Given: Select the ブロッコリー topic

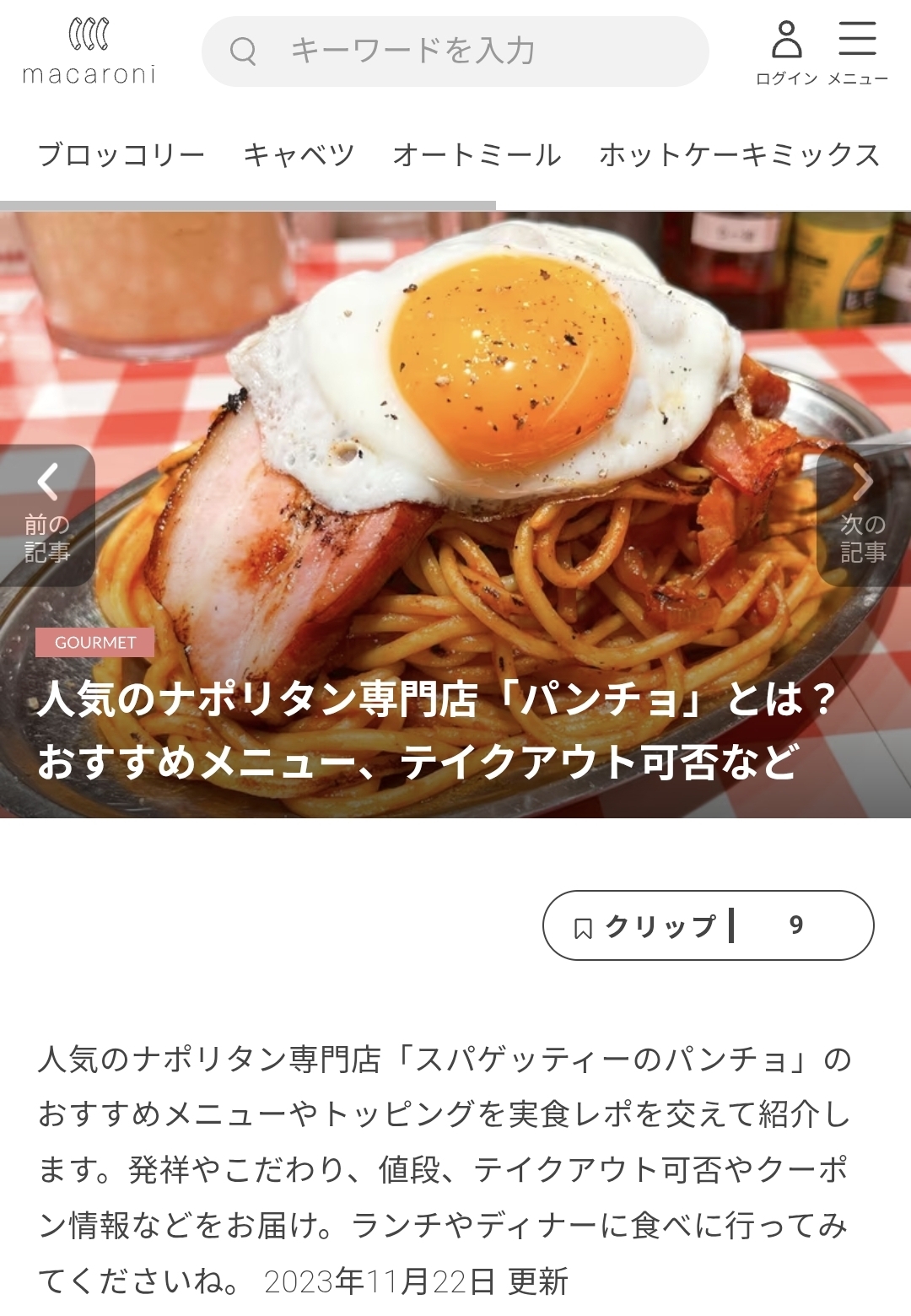Looking at the screenshot, I should coord(121,155).
